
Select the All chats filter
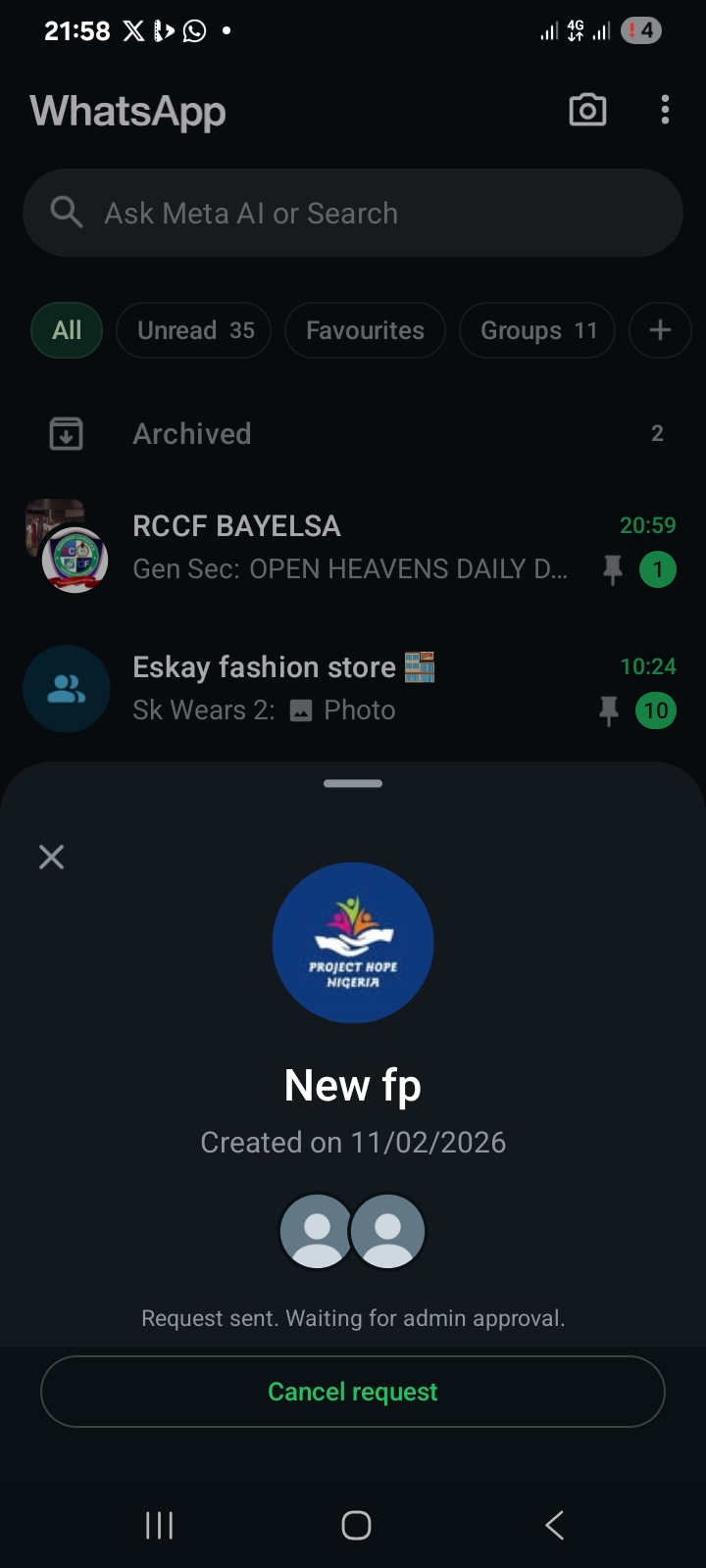[67, 330]
